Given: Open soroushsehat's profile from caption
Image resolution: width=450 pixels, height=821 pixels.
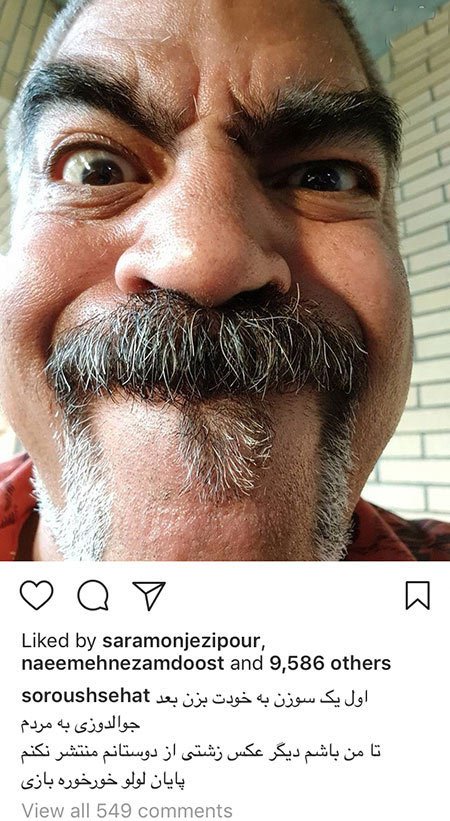Looking at the screenshot, I should click(x=86, y=696).
